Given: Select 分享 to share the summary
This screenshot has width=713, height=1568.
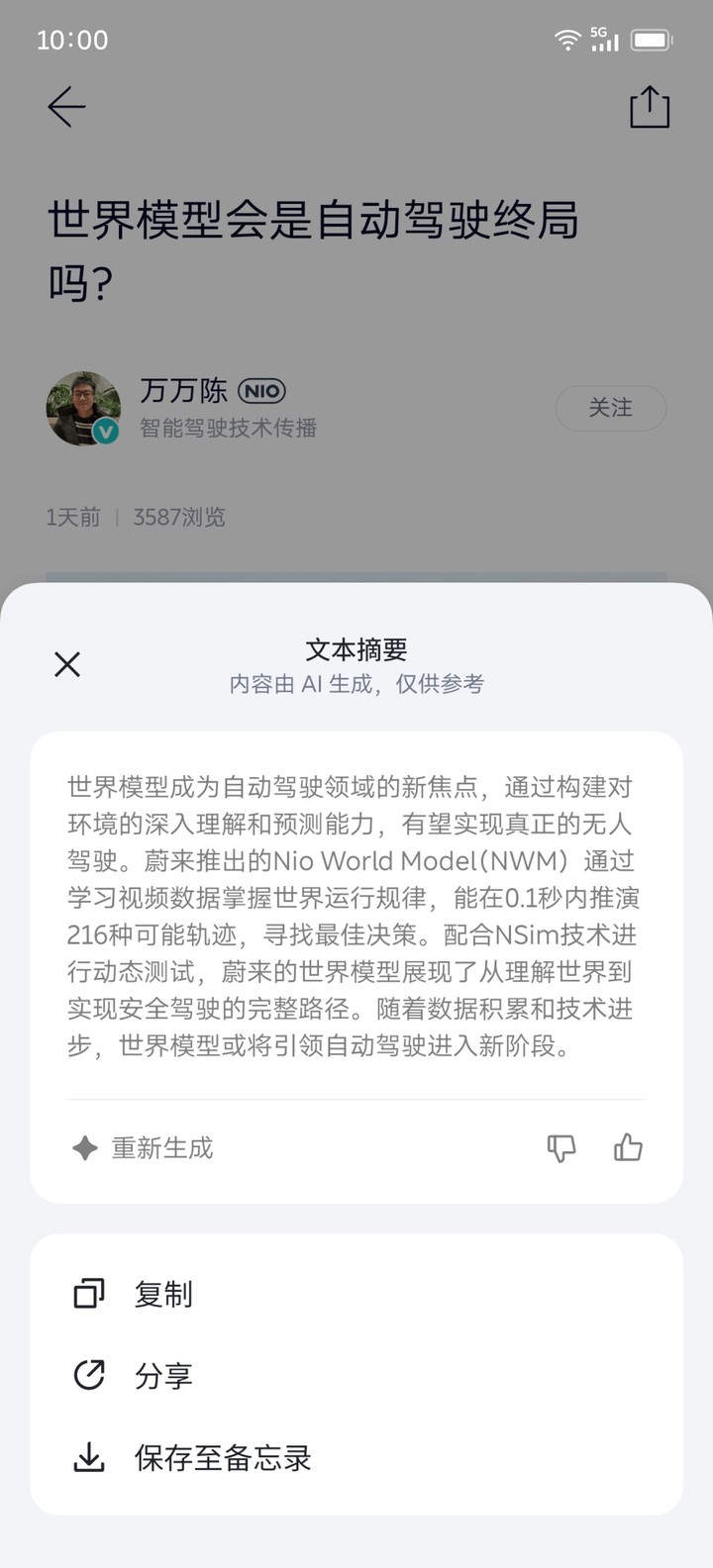Looking at the screenshot, I should 163,1376.
